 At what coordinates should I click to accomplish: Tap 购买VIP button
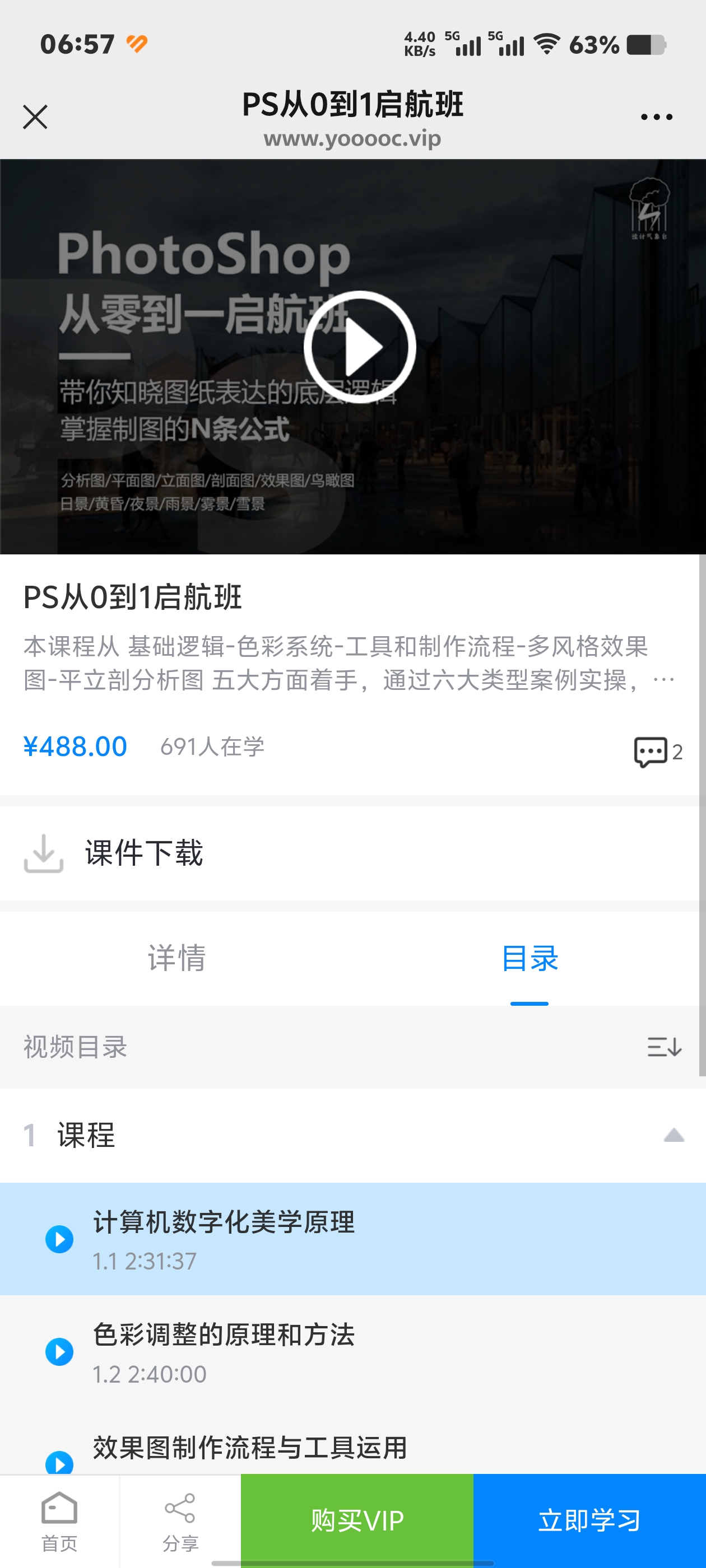click(x=357, y=1520)
